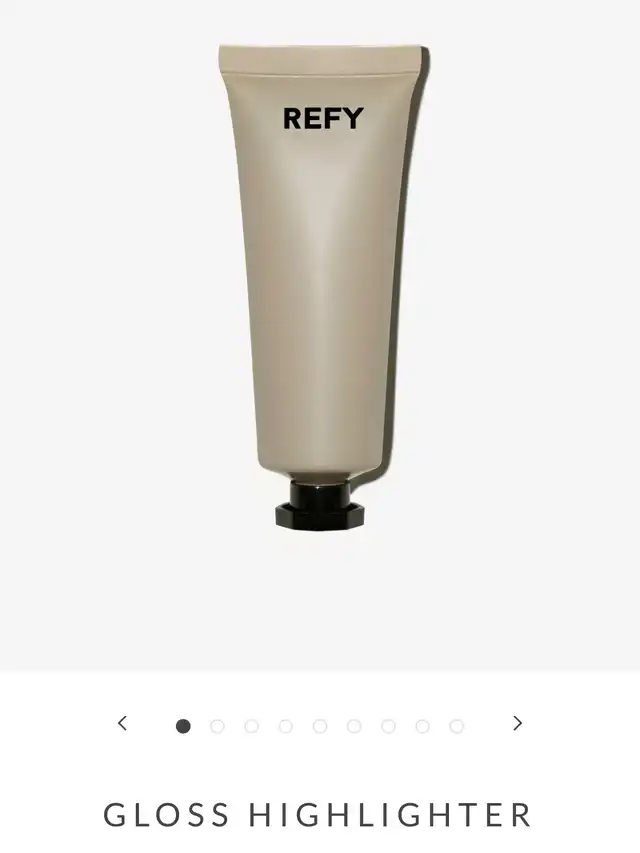Jump to the last carousel dot
This screenshot has width=640, height=853.
click(457, 726)
